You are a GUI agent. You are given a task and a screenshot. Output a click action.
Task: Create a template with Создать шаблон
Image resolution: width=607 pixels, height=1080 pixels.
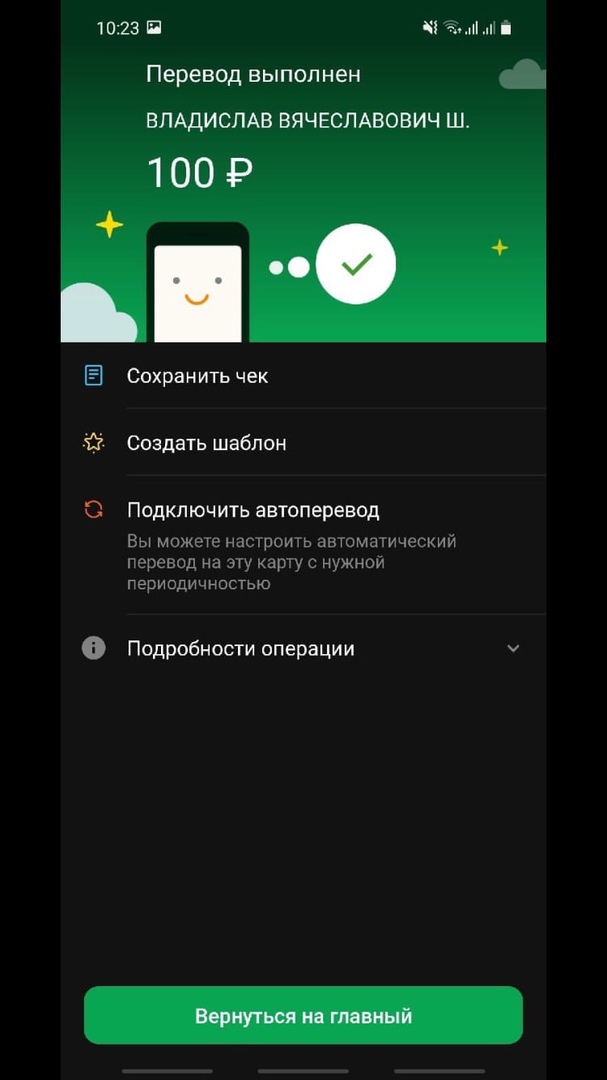206,443
